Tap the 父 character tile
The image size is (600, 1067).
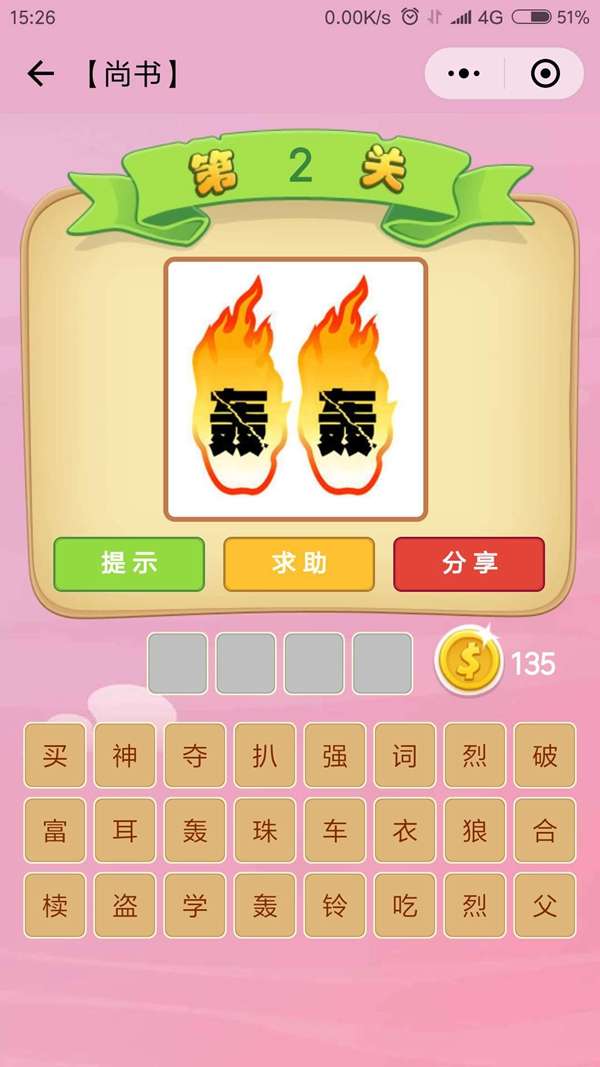[x=545, y=905]
